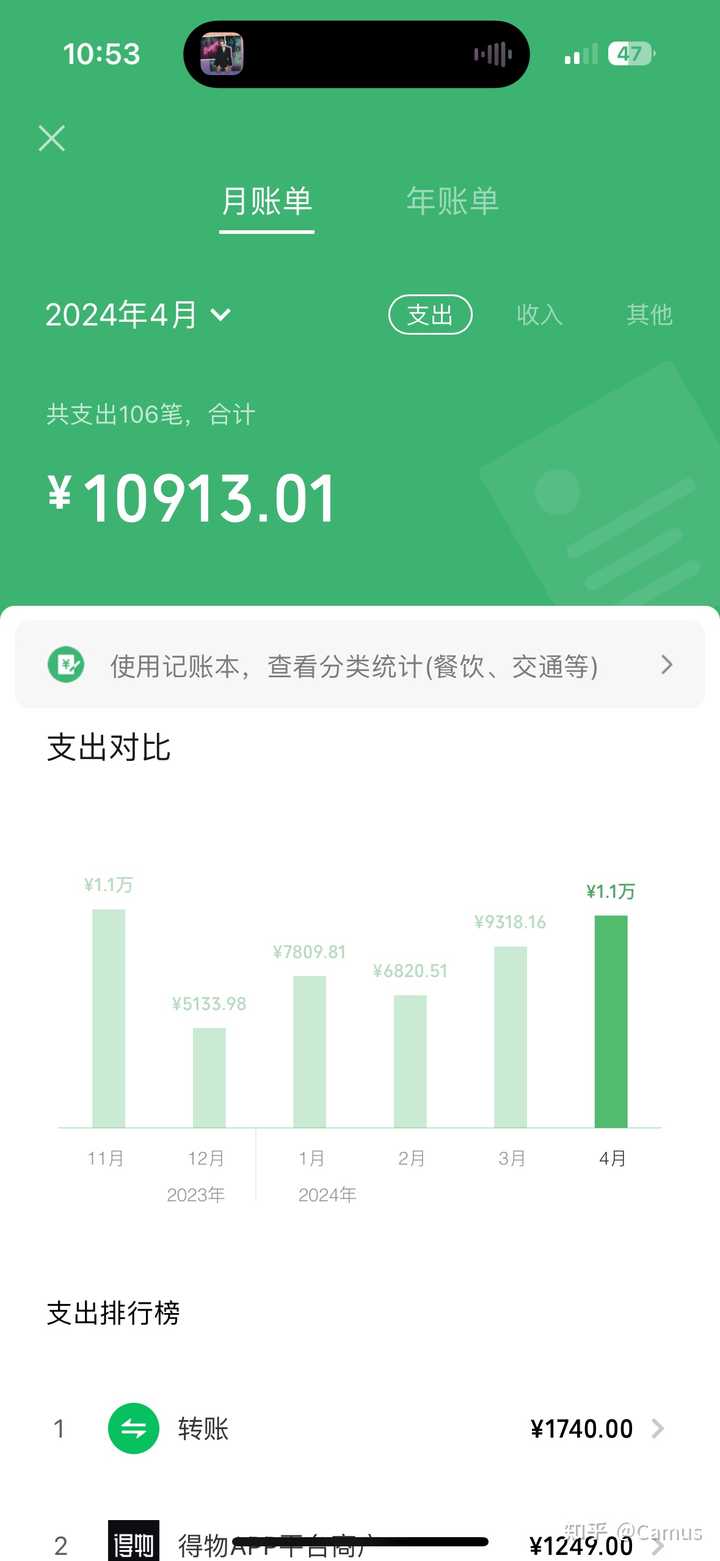
Task: Switch to 收入 view
Action: (540, 315)
